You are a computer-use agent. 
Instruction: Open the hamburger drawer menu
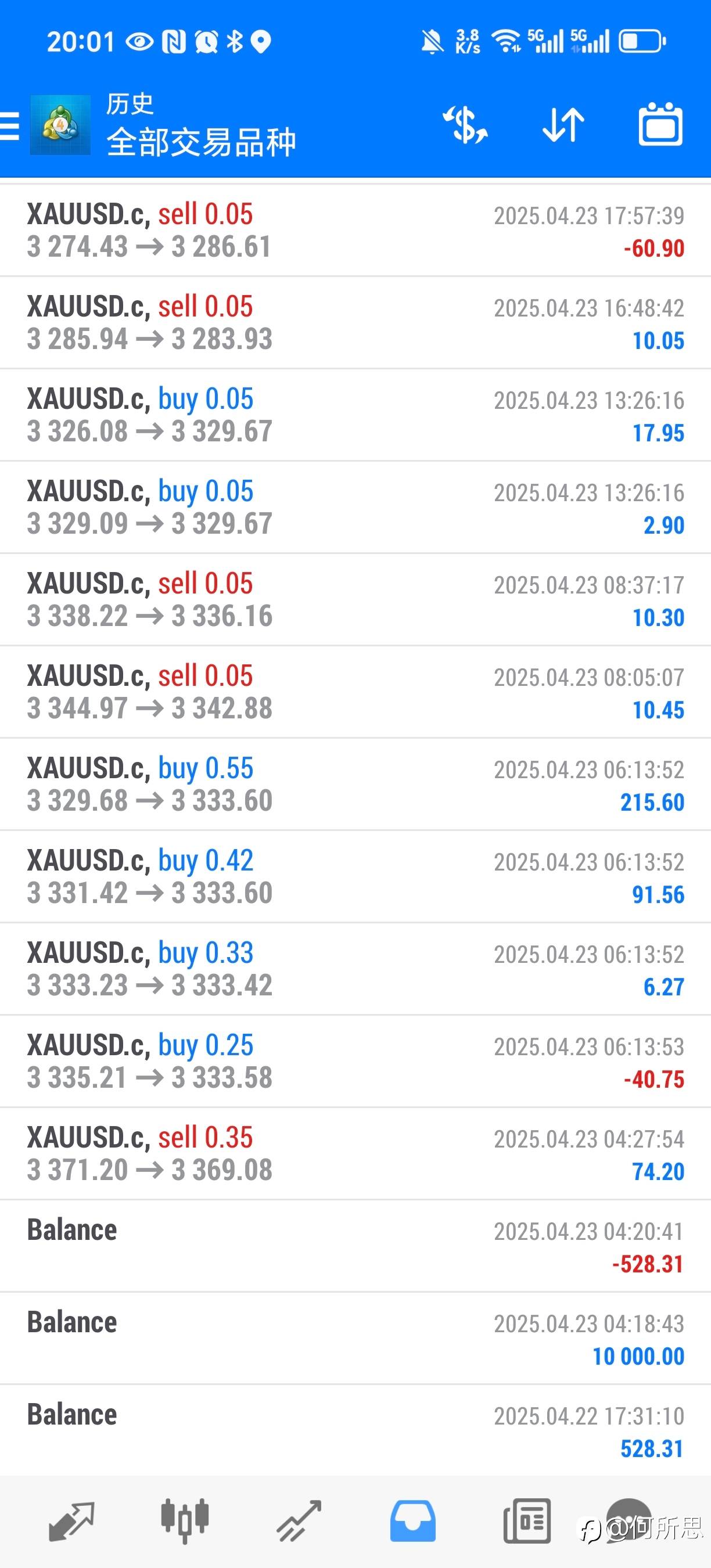[9, 126]
